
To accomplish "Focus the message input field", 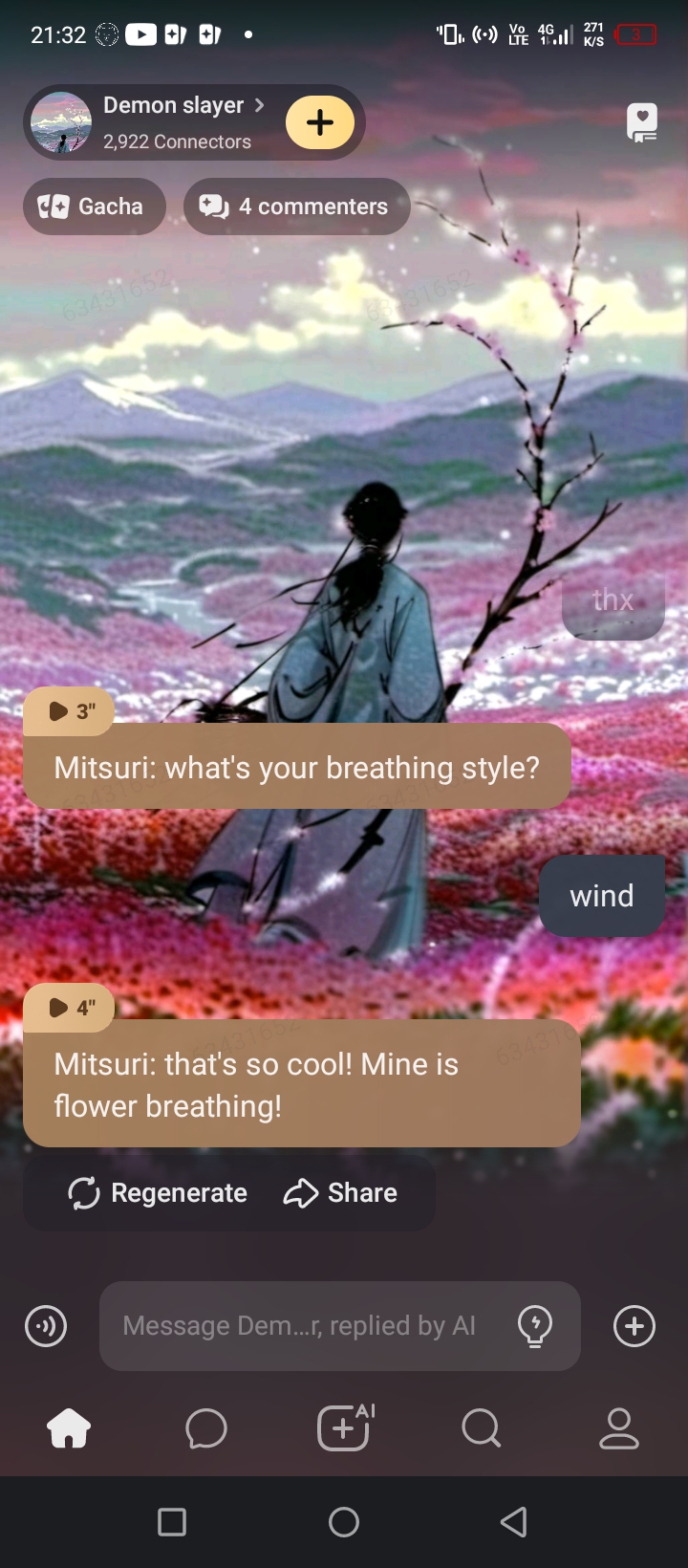I will [x=298, y=1326].
